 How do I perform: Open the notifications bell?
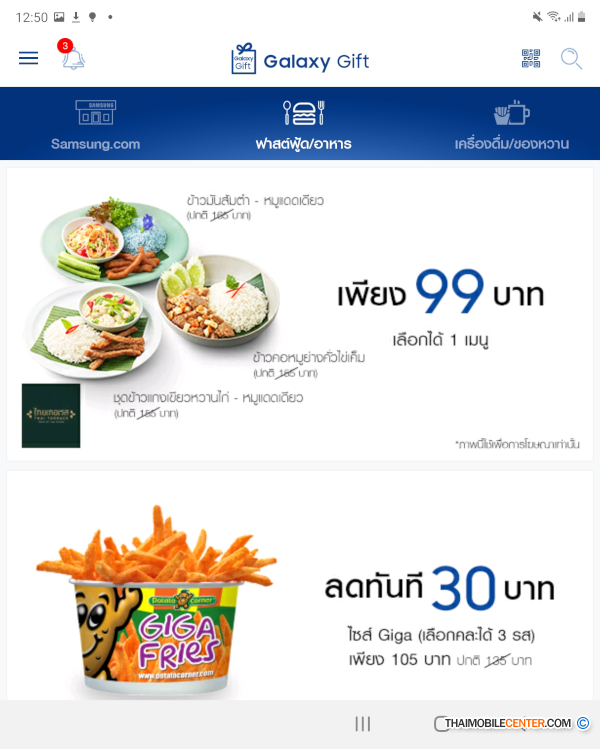click(x=73, y=58)
